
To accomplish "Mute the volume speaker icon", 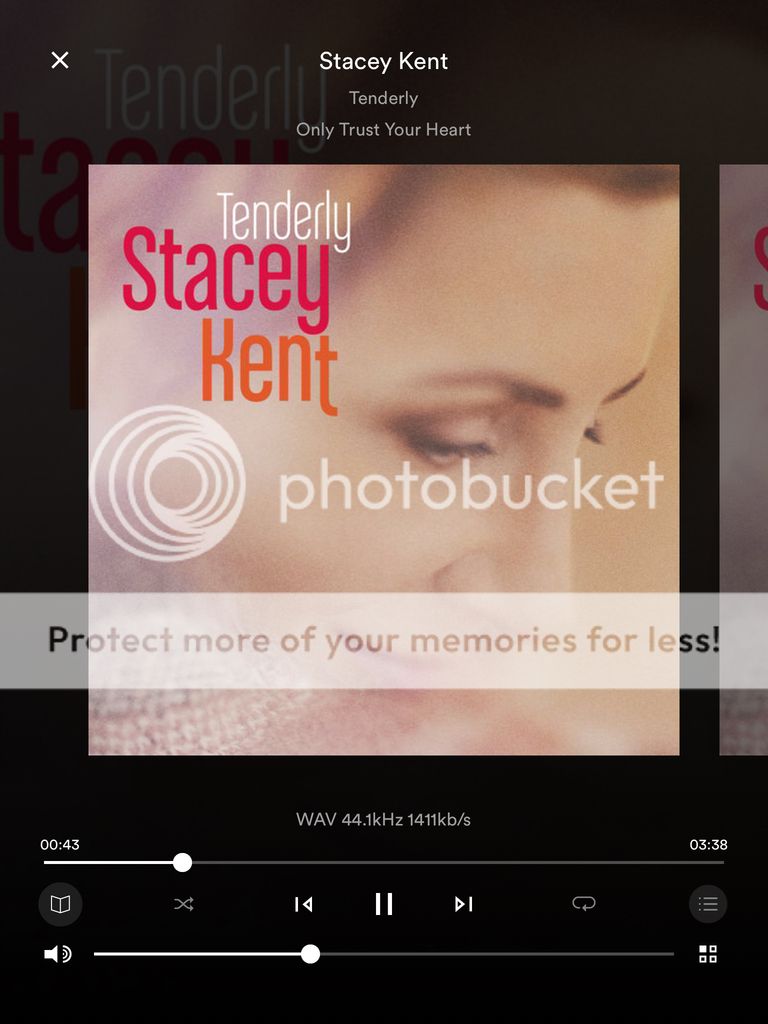I will click(58, 954).
